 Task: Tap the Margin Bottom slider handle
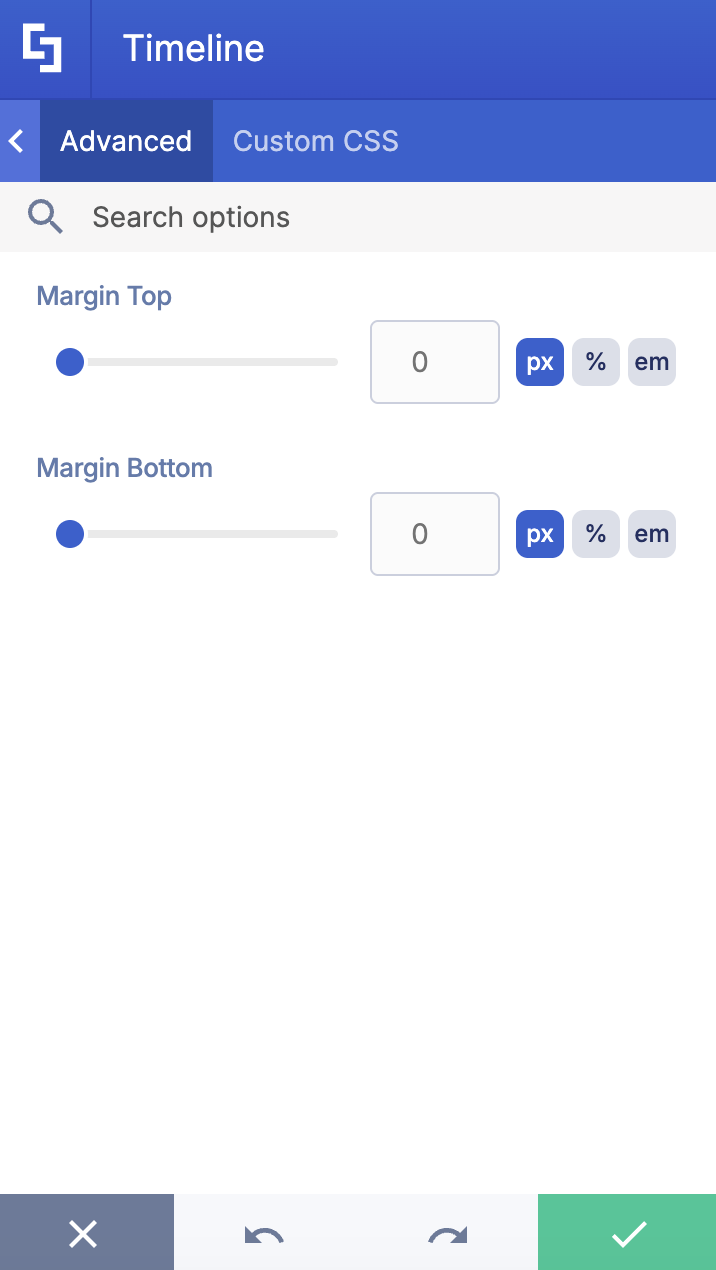pos(70,534)
